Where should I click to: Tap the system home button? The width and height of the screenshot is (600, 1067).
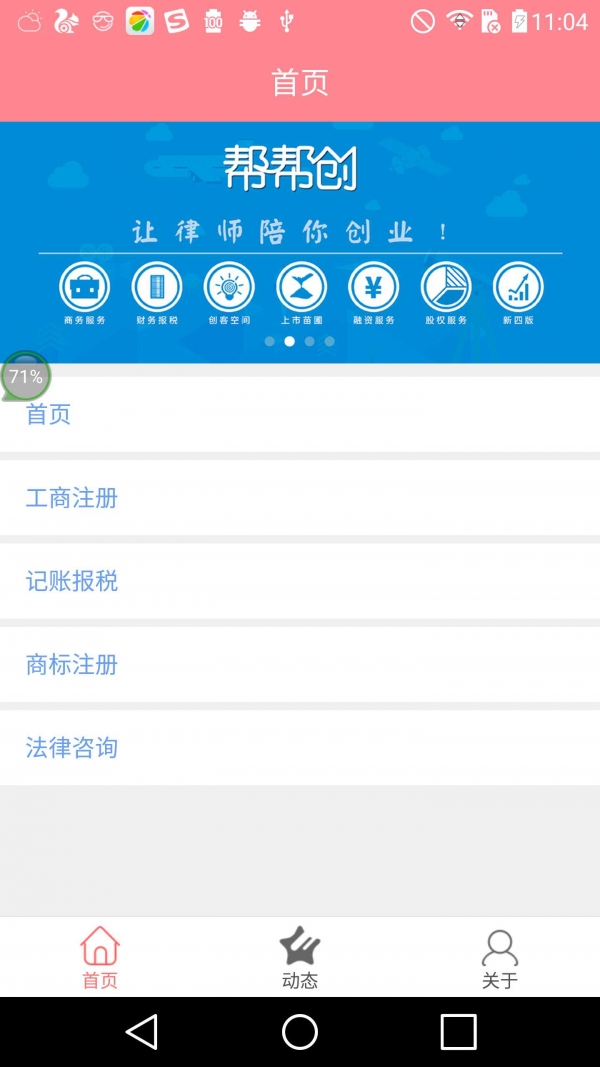300,1031
